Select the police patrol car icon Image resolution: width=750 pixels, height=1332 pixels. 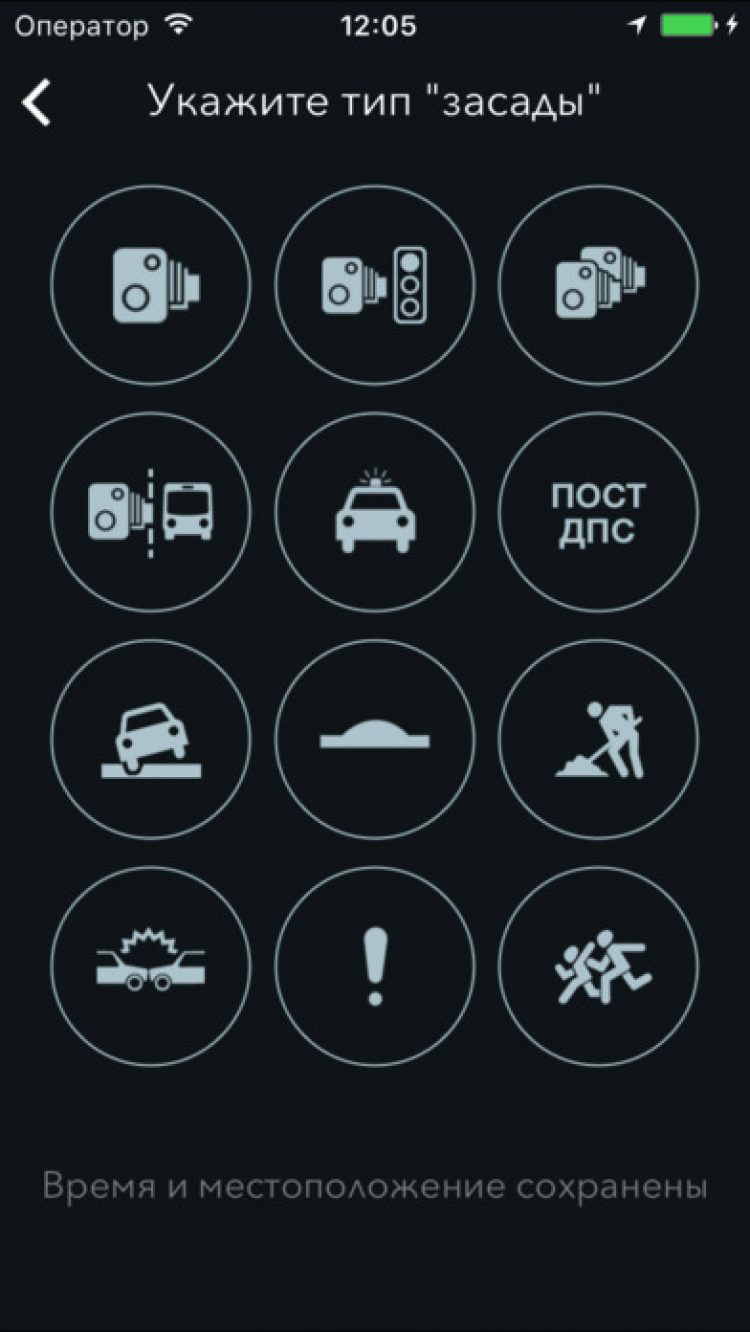[x=375, y=512]
